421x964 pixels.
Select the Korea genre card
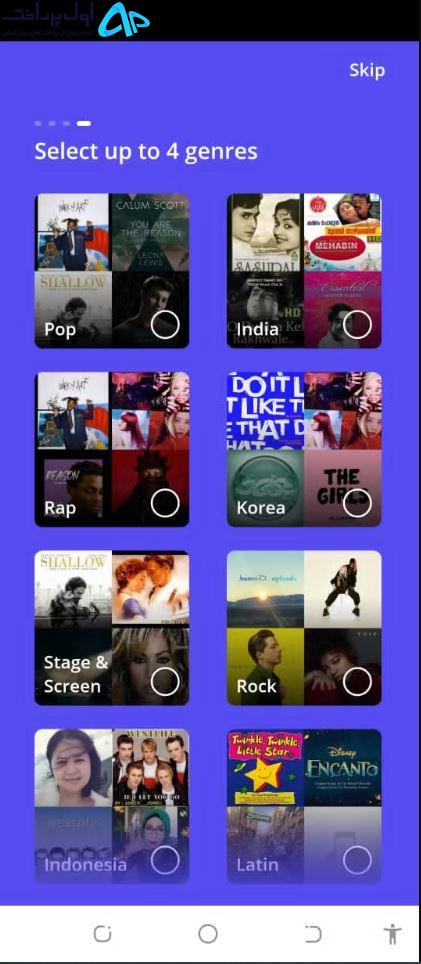[x=304, y=449]
